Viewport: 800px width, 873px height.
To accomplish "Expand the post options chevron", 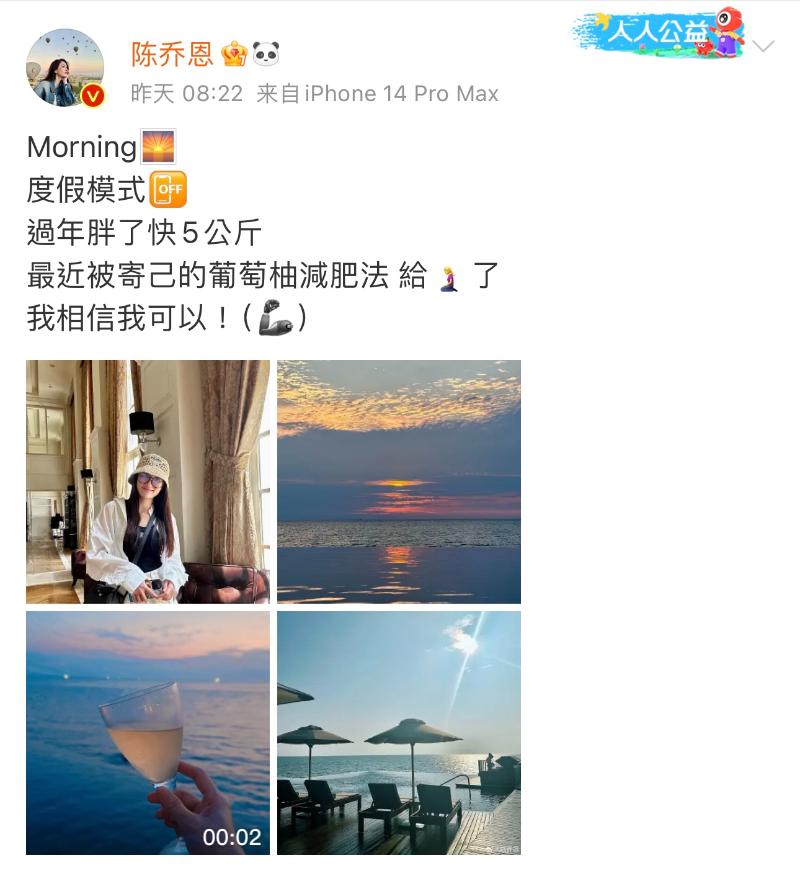I will (x=764, y=47).
